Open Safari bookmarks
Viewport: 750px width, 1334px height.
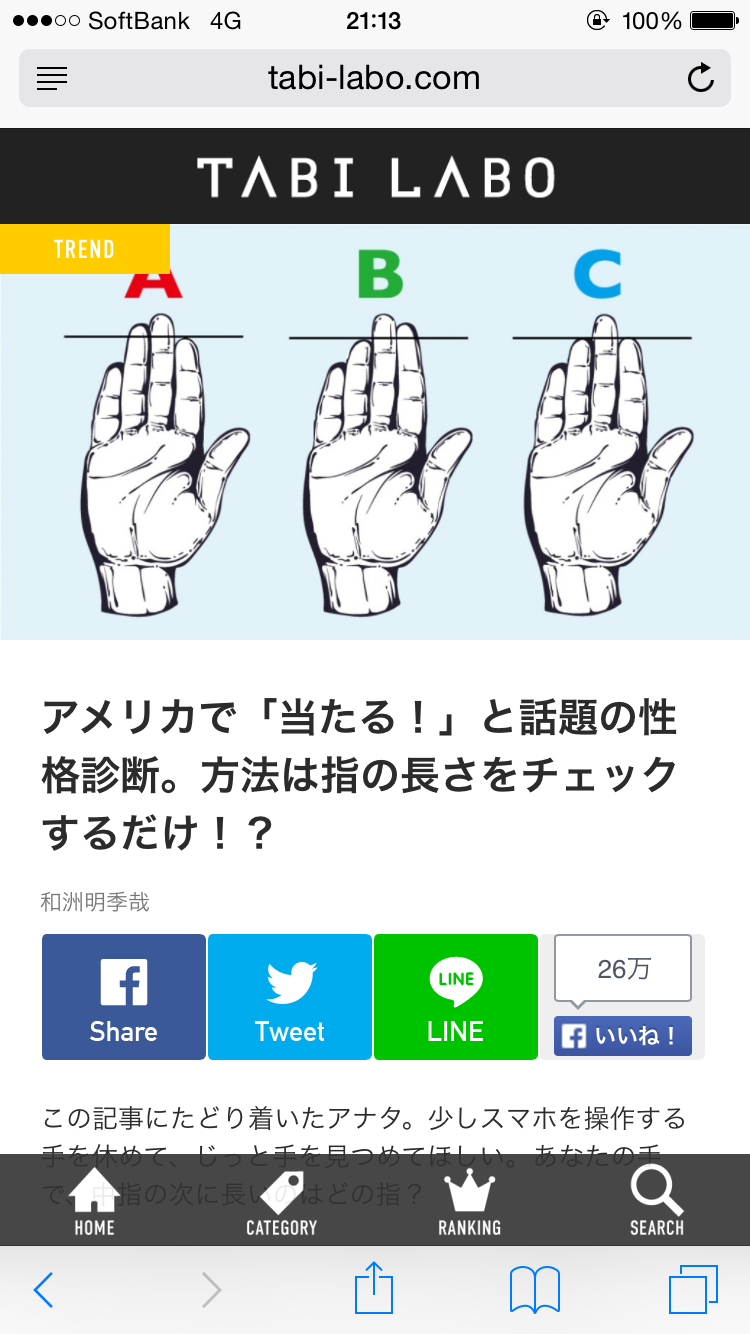click(x=535, y=1290)
